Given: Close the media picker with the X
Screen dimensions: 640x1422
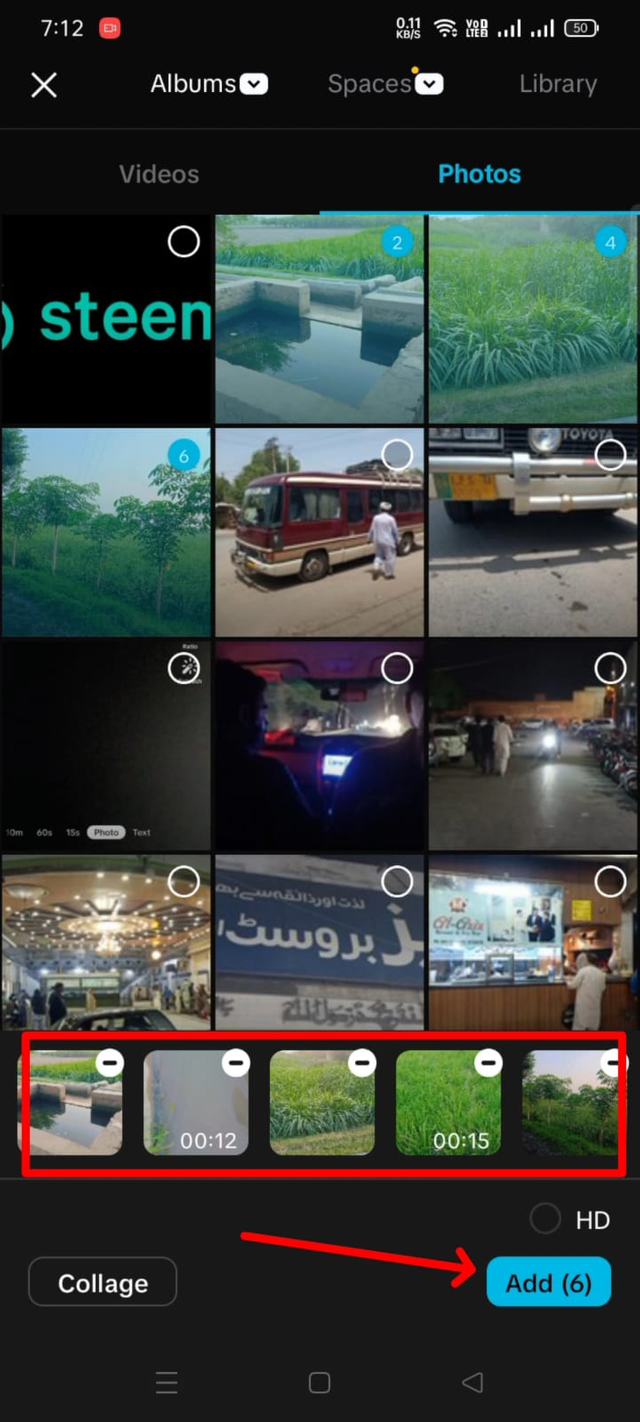Looking at the screenshot, I should click(x=44, y=85).
